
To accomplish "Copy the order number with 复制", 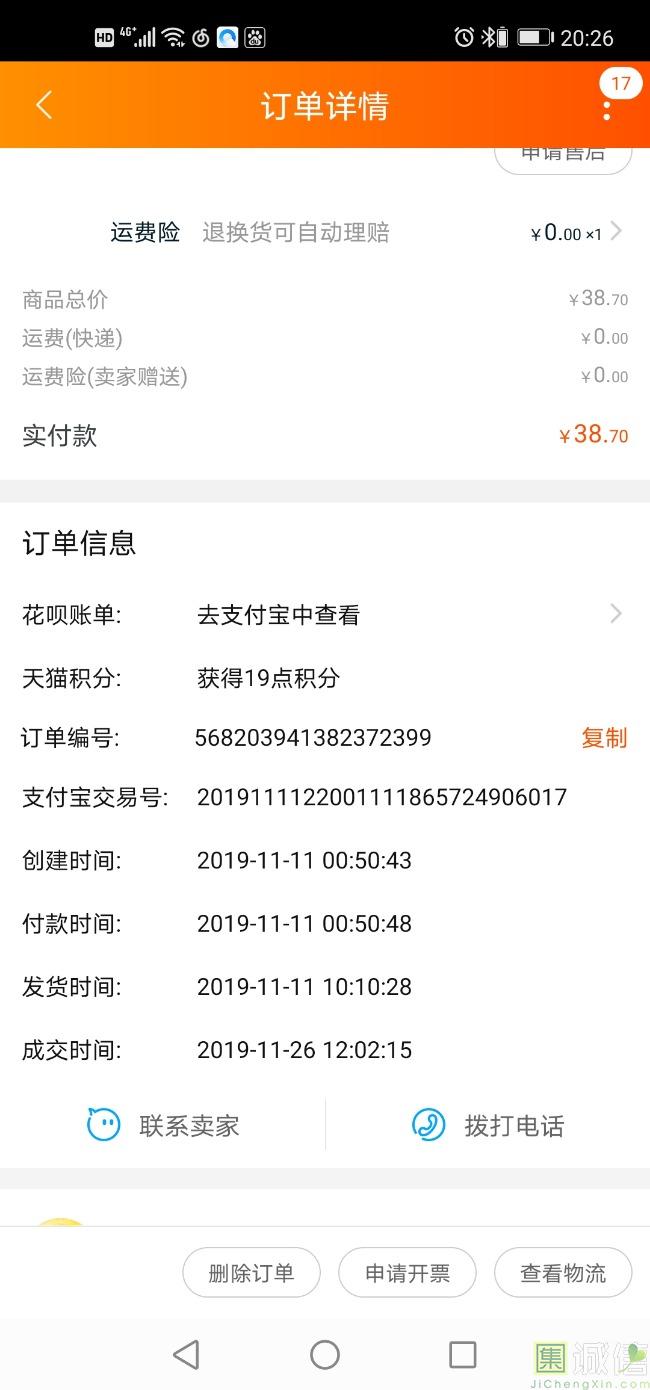I will pyautogui.click(x=604, y=738).
